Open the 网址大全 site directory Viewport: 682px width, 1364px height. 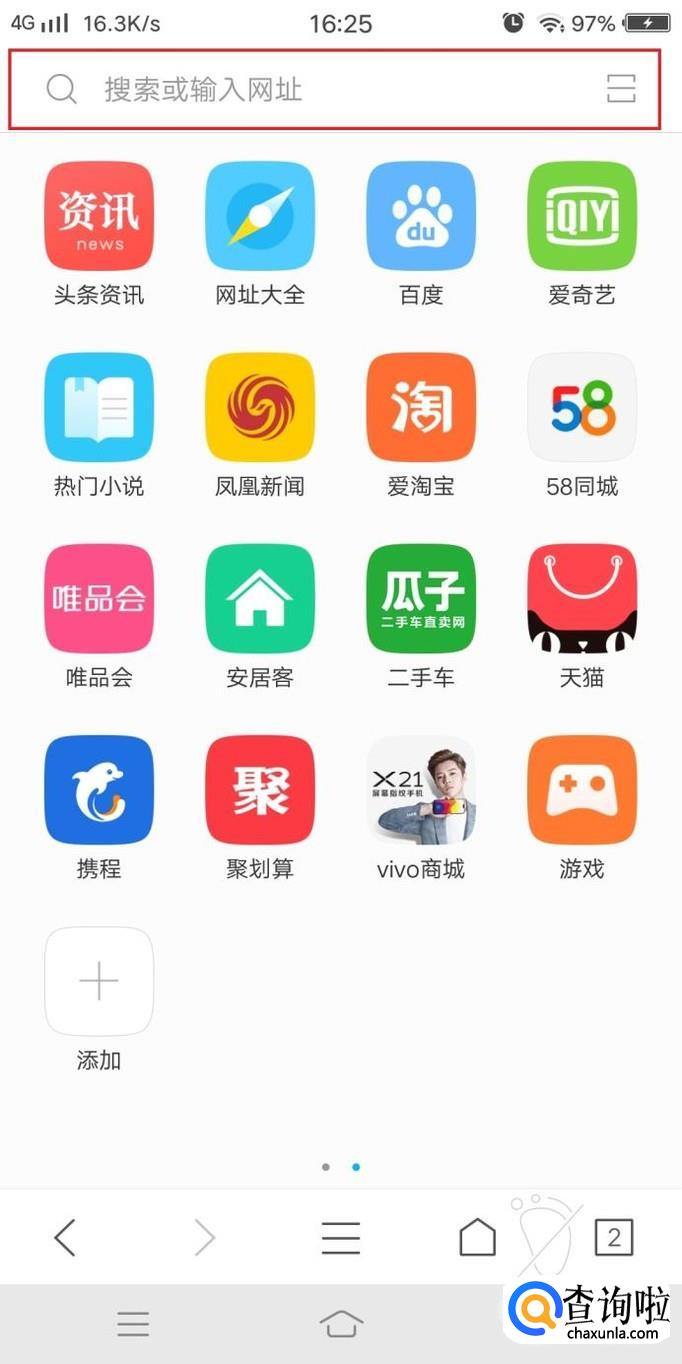[260, 216]
